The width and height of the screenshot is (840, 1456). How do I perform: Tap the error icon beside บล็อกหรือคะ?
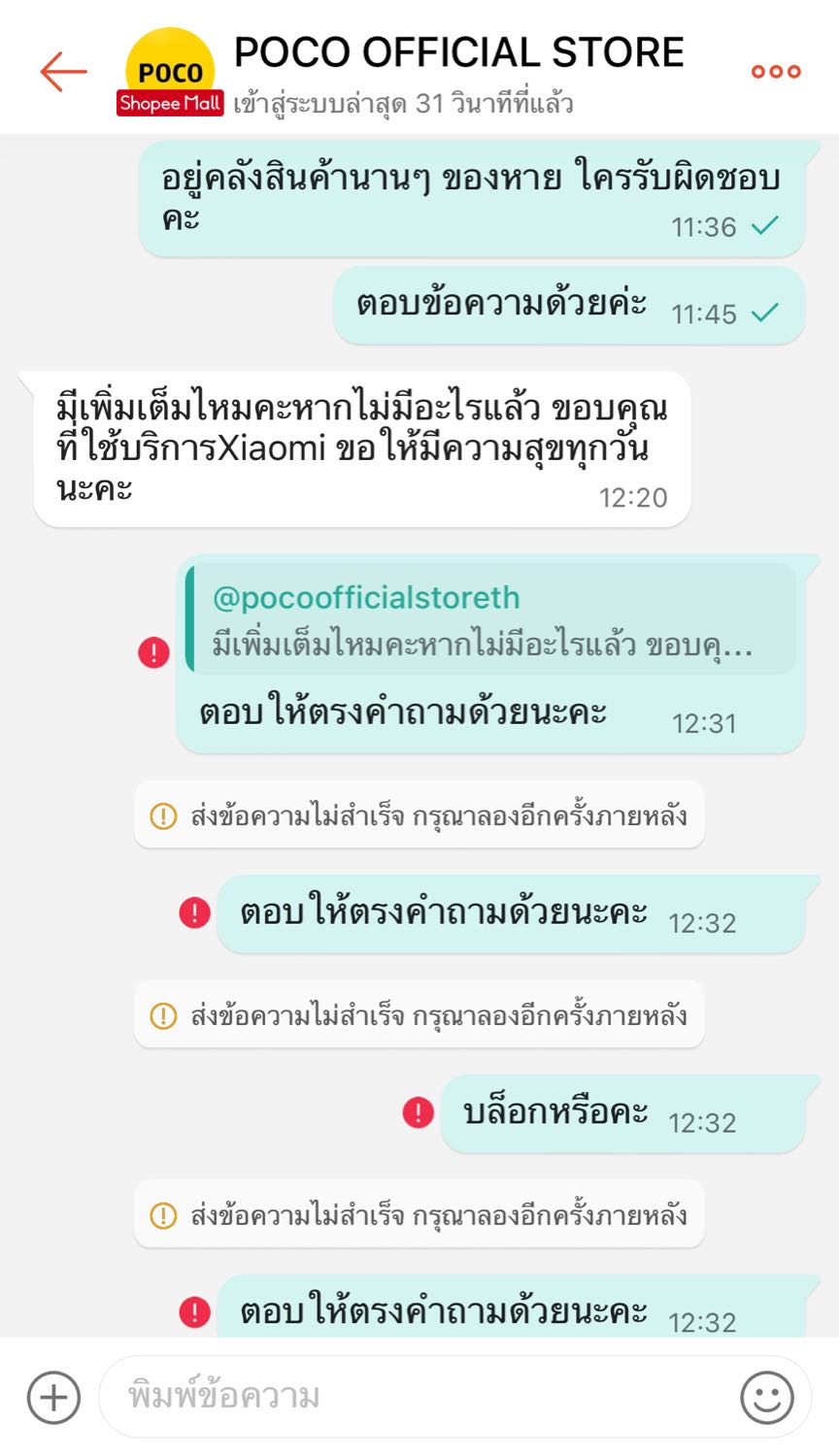[x=418, y=1112]
